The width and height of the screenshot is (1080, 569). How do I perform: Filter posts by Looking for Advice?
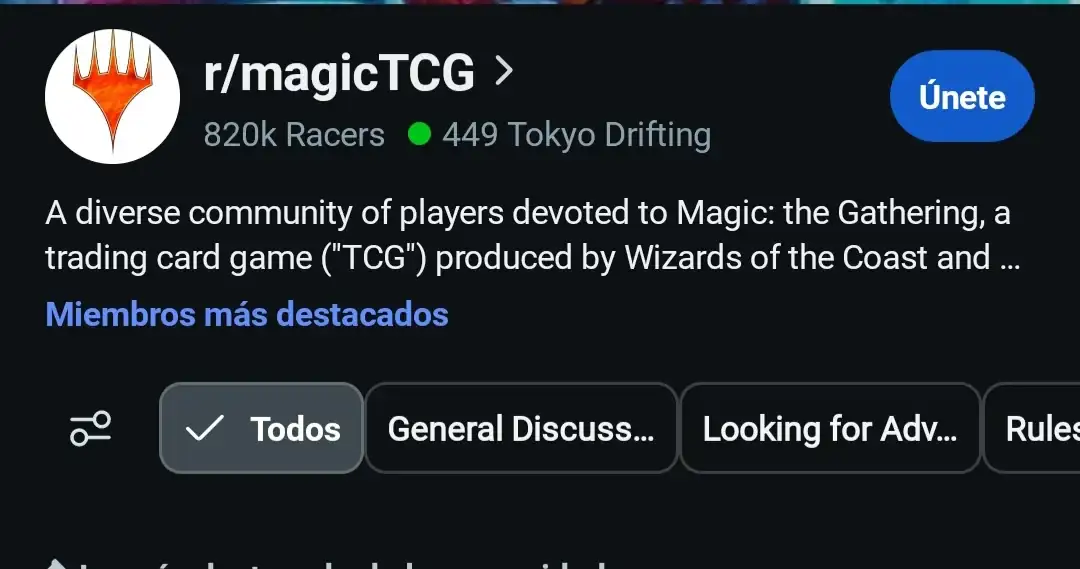pyautogui.click(x=830, y=429)
